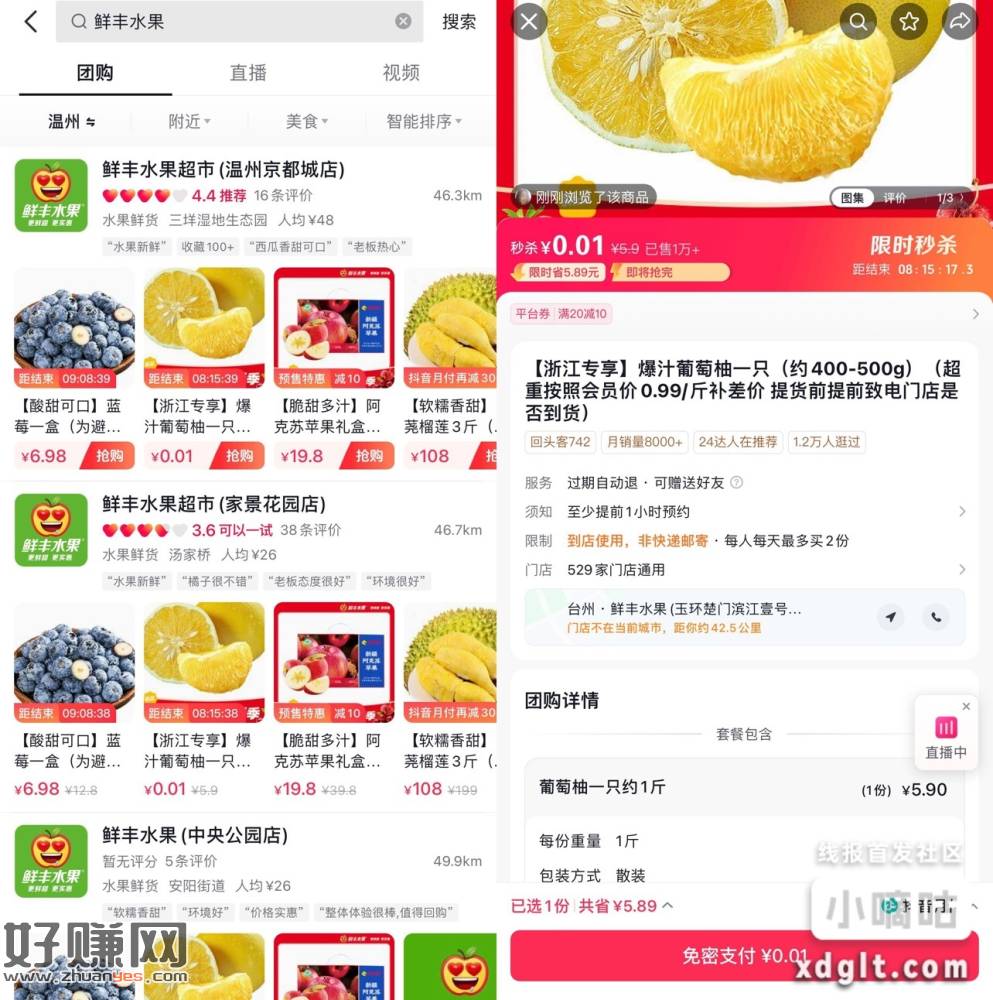993x1000 pixels.
Task: Share the 葡萄柚 deal
Action: pyautogui.click(x=959, y=21)
